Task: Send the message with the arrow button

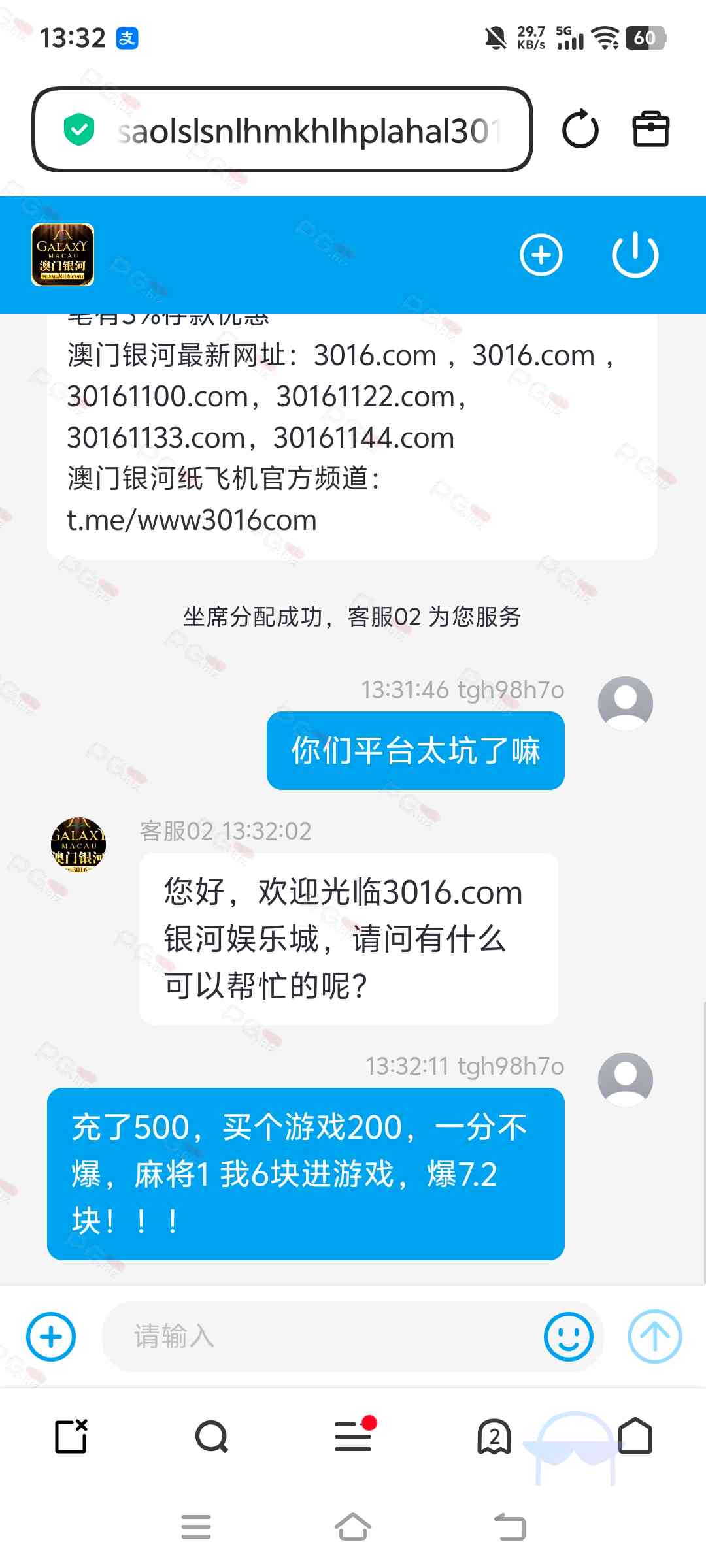Action: 654,1337
